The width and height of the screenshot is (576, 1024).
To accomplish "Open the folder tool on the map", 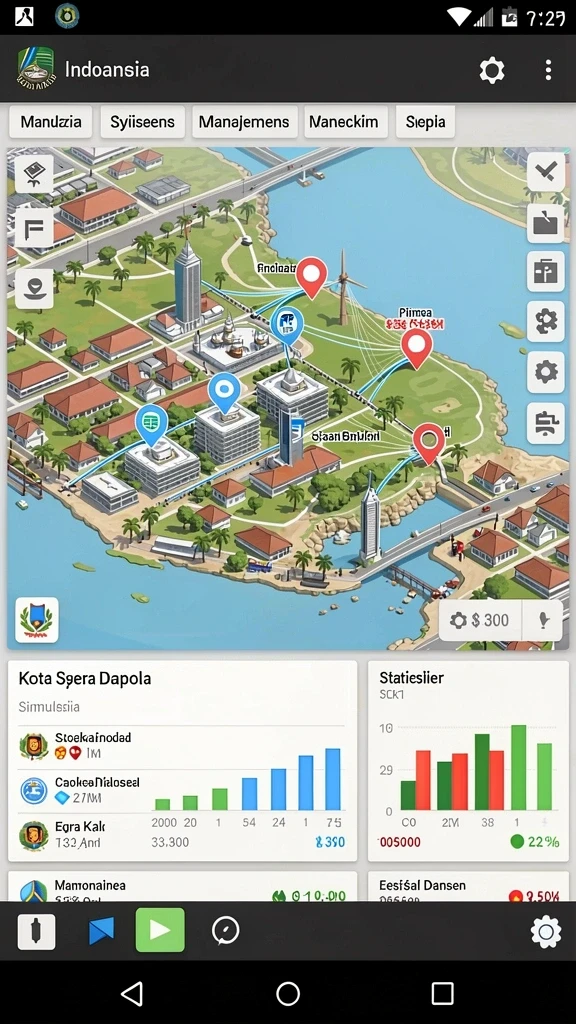I will (x=545, y=223).
